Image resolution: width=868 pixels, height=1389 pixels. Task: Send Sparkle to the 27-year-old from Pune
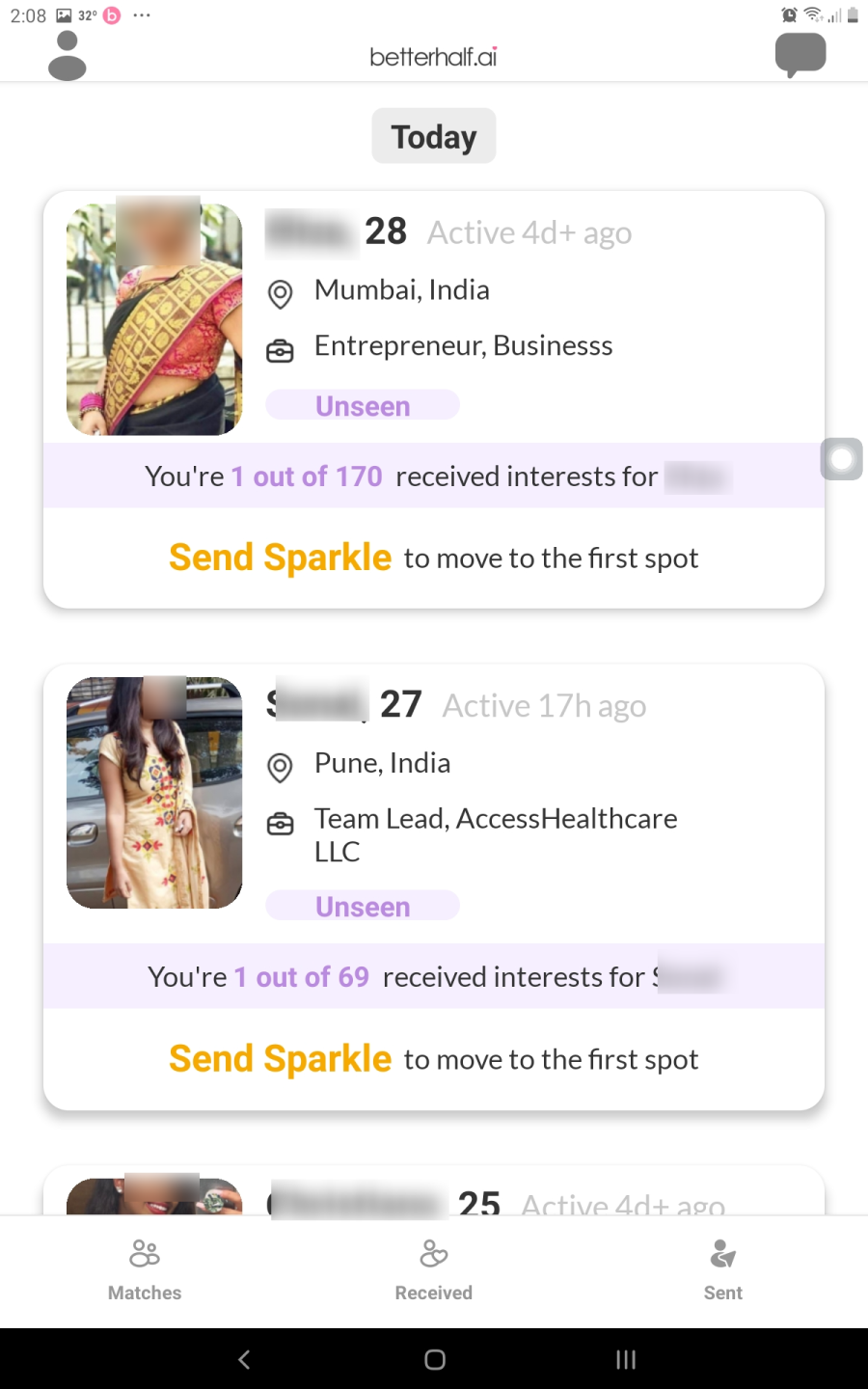pyautogui.click(x=280, y=1059)
